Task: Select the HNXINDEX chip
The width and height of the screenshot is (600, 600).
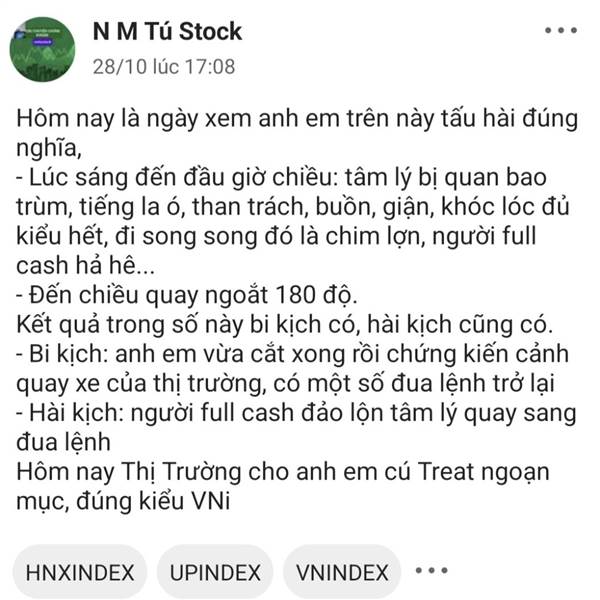Action: coord(80,572)
